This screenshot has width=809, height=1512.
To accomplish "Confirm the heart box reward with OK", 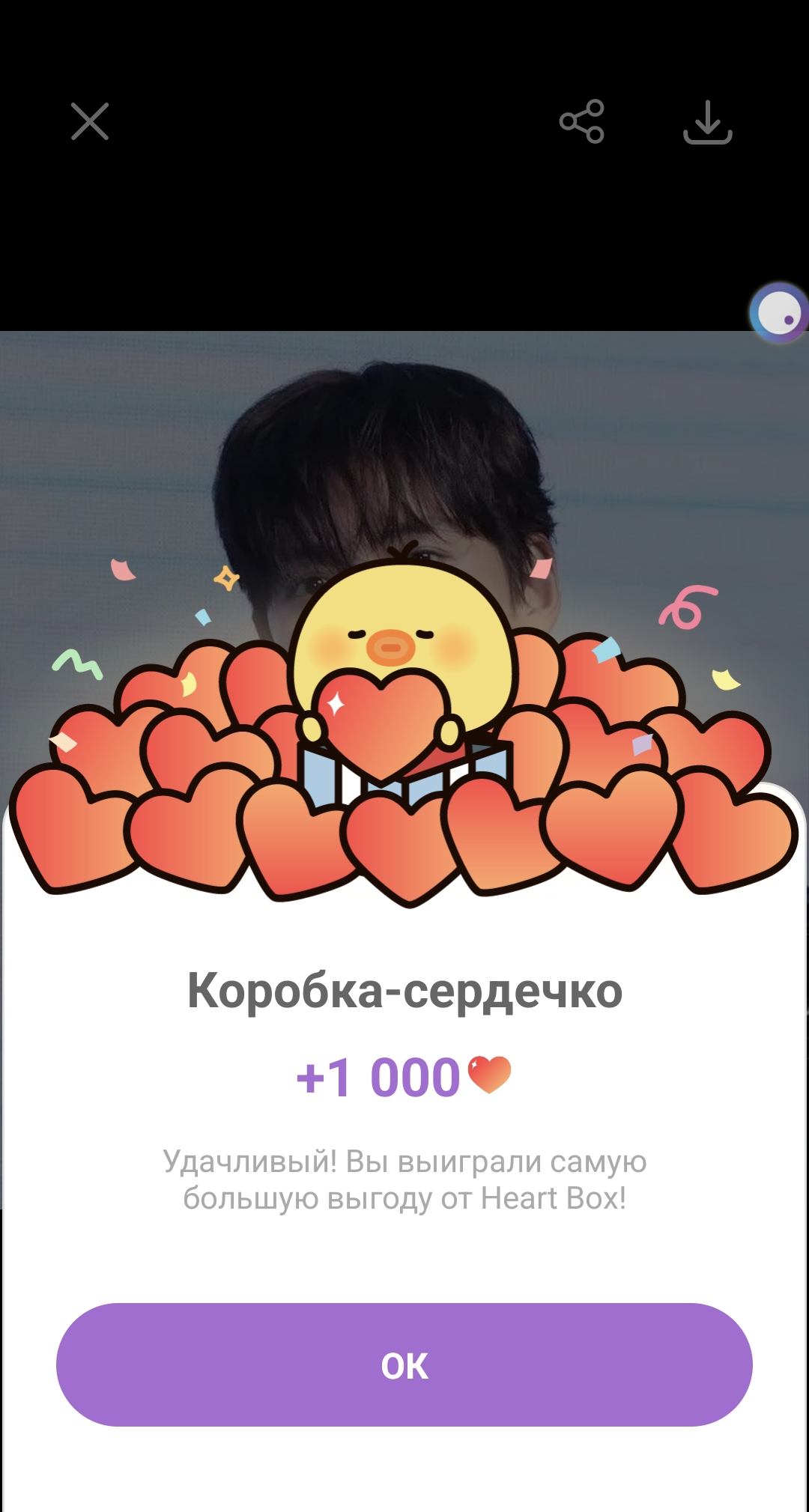I will [404, 1364].
